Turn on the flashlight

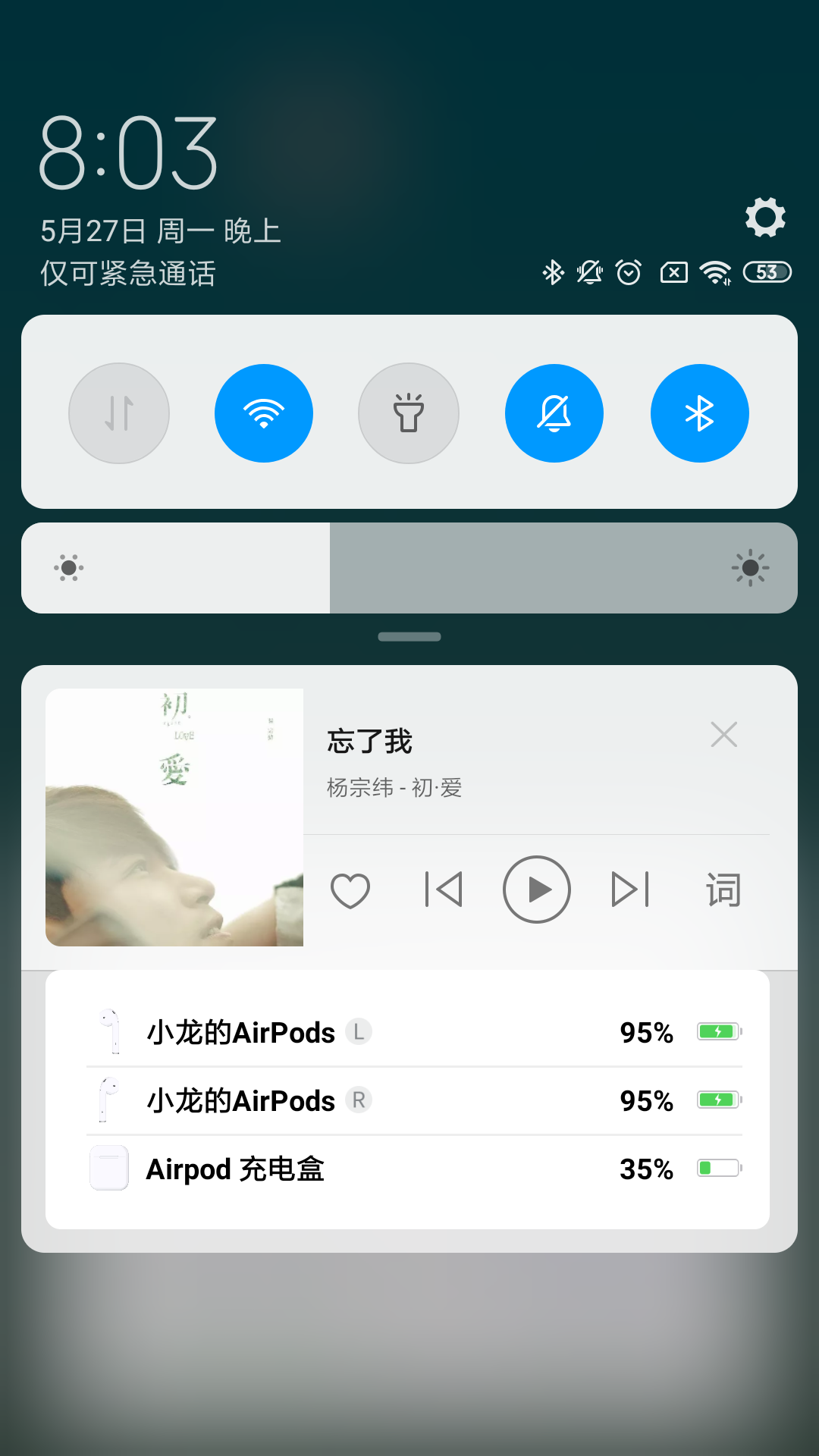(409, 413)
